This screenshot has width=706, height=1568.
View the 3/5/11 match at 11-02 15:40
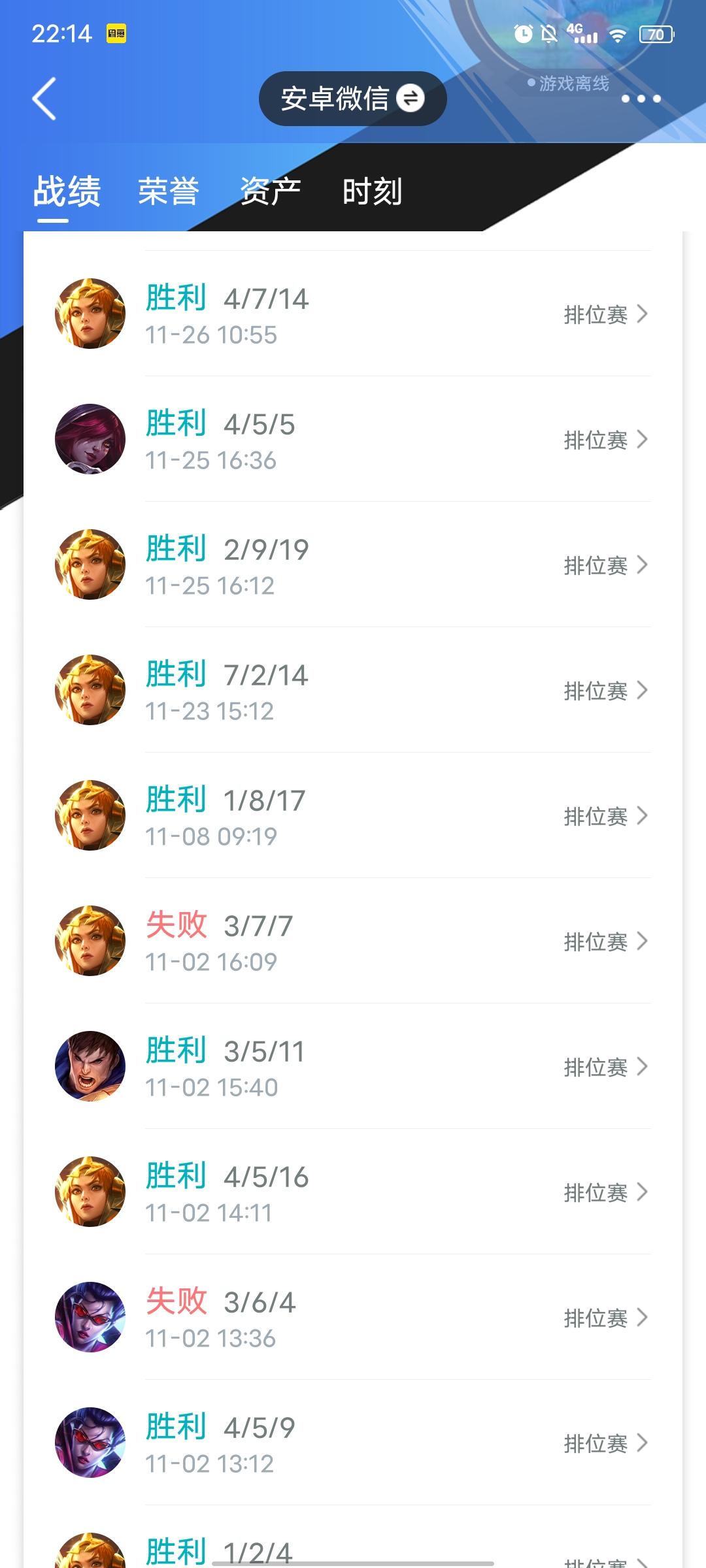point(353,1067)
